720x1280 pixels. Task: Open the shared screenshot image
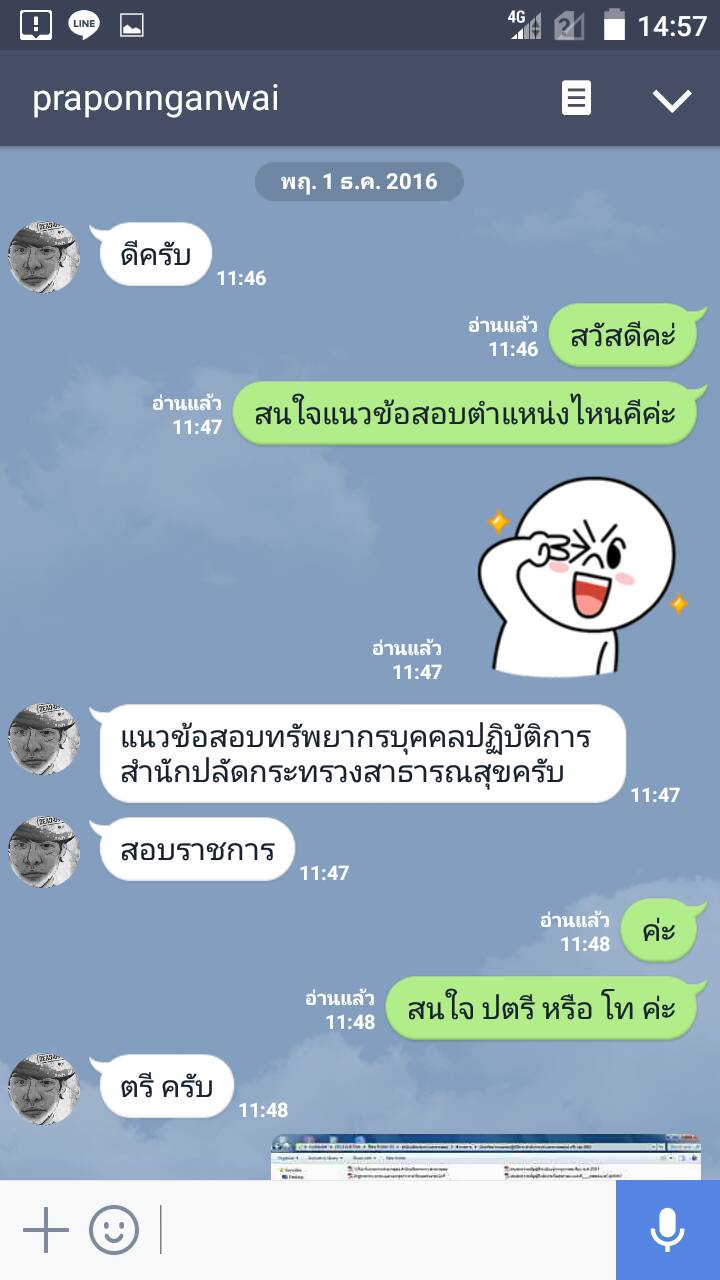pos(486,1157)
